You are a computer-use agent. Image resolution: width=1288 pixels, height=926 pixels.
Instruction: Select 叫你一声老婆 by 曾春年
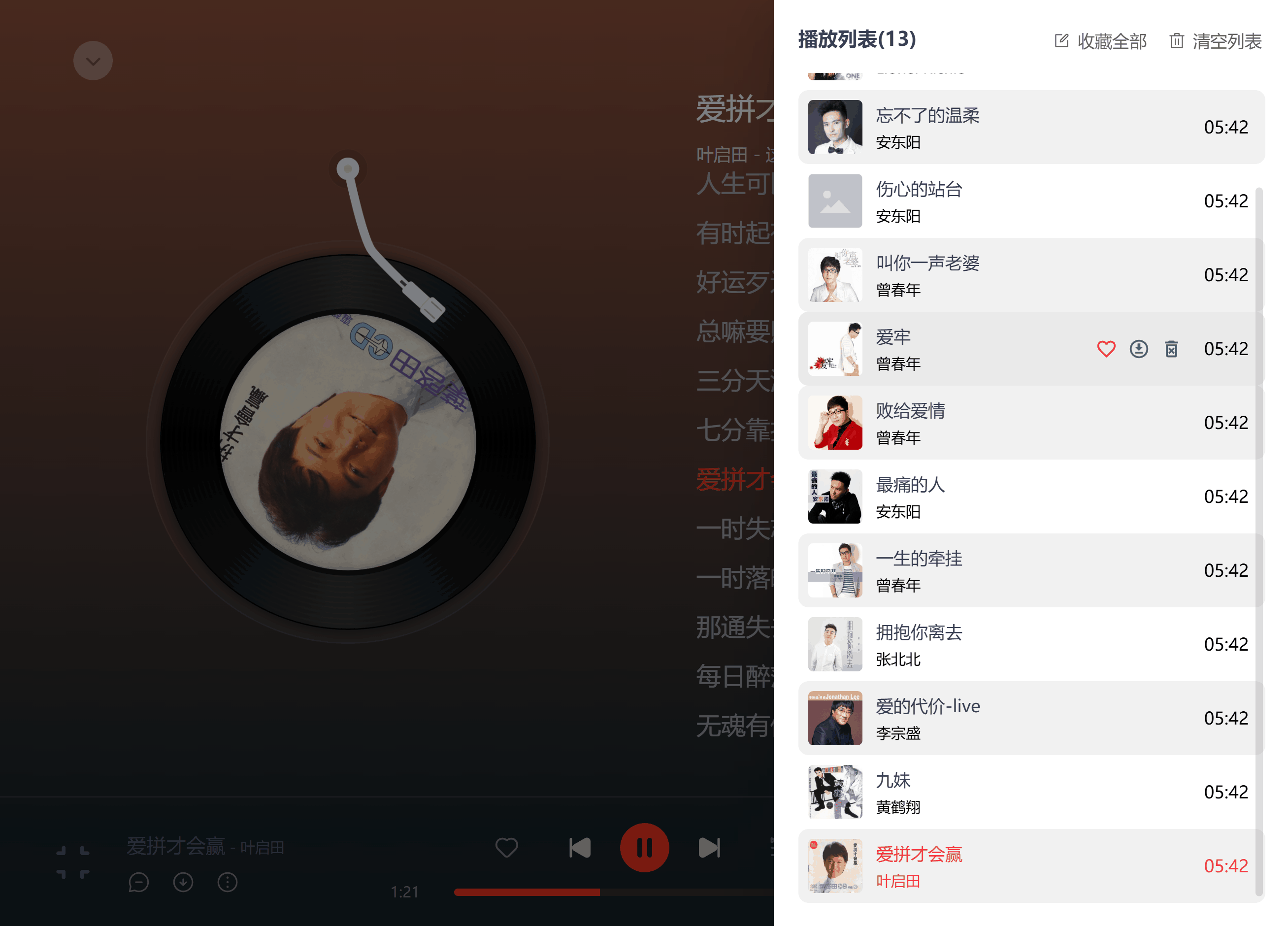click(x=927, y=264)
